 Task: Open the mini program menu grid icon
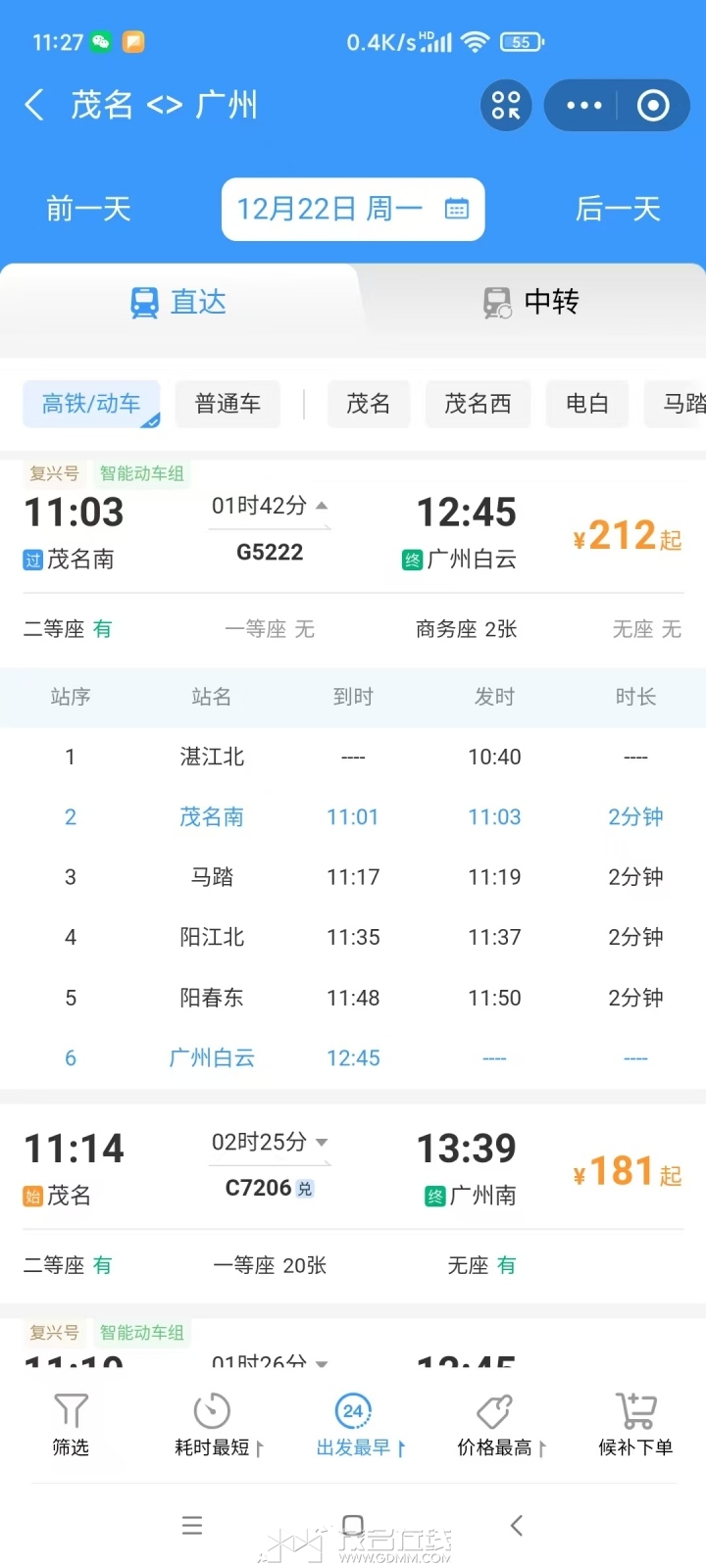tap(504, 105)
